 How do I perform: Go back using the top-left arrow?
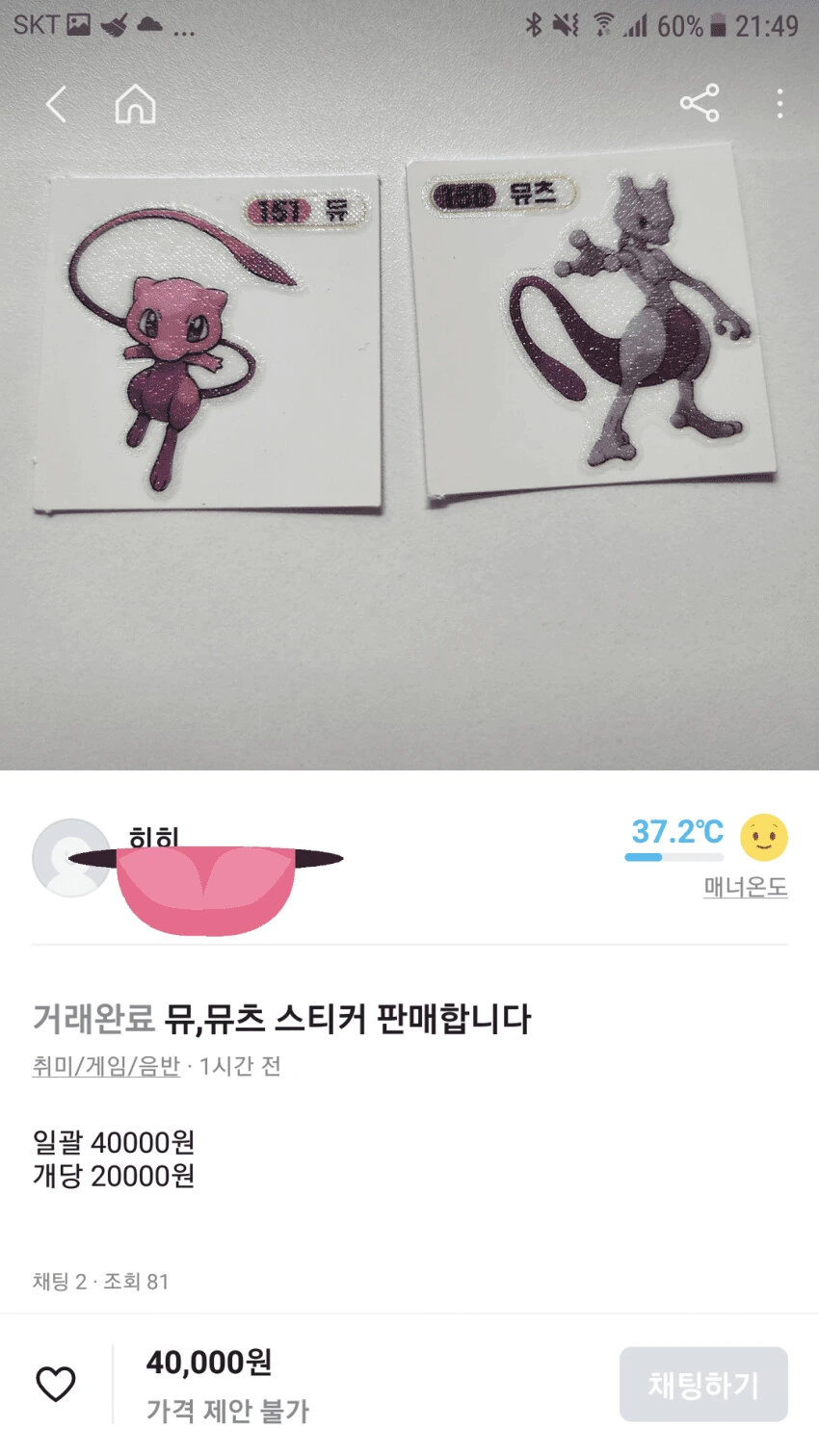point(56,104)
